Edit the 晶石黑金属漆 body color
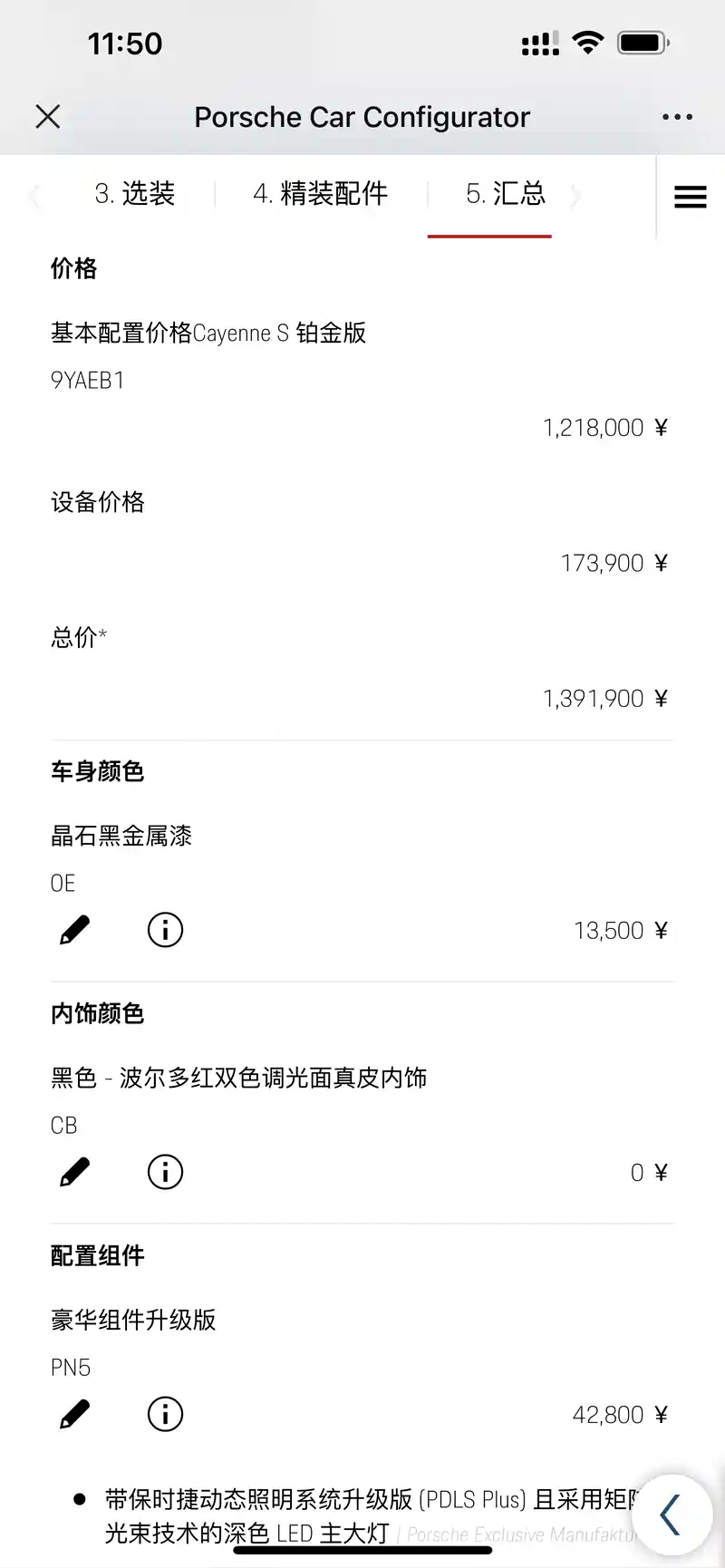Image resolution: width=725 pixels, height=1568 pixels. point(74,930)
